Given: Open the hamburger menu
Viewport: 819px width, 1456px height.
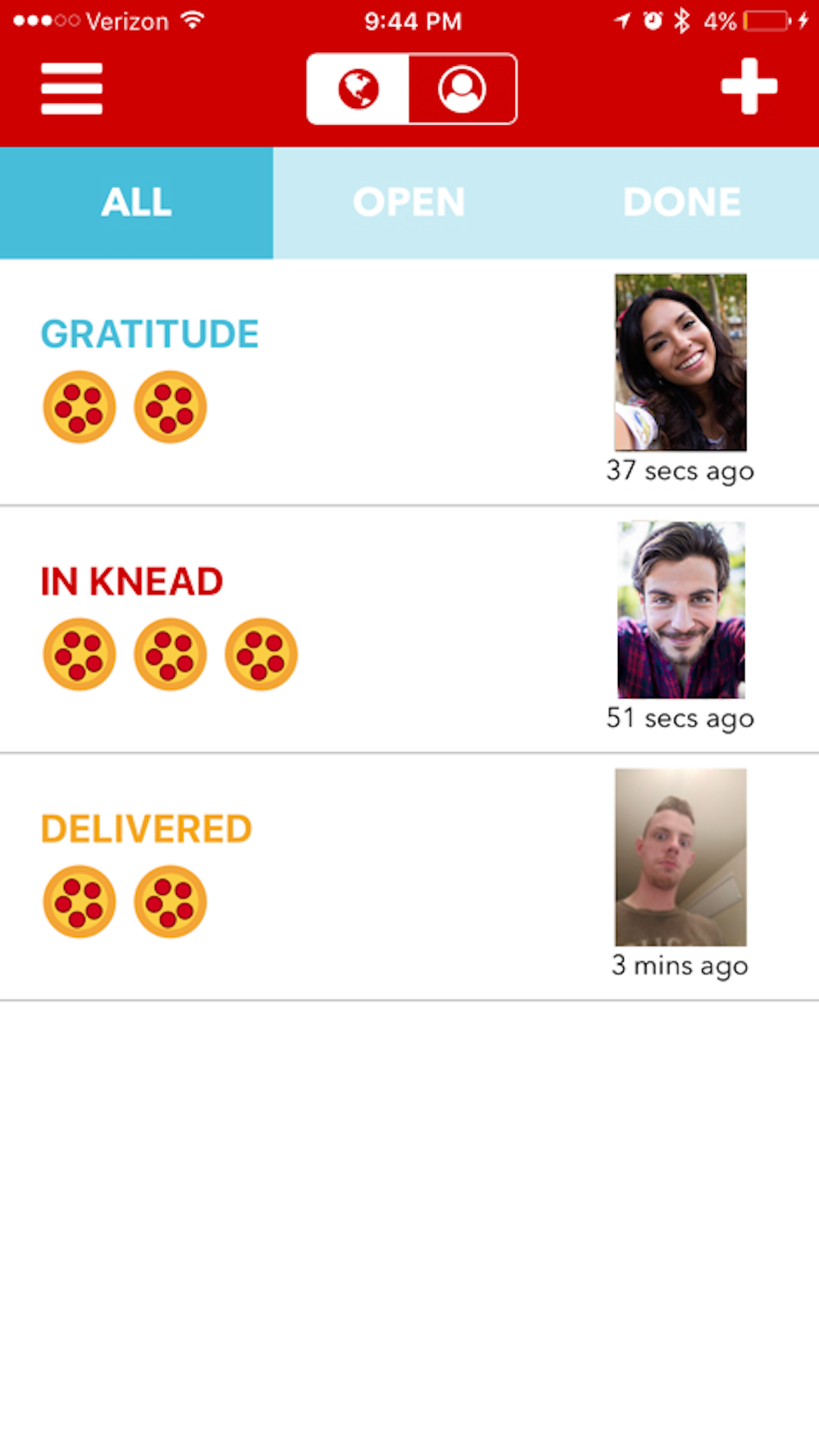Looking at the screenshot, I should [71, 88].
